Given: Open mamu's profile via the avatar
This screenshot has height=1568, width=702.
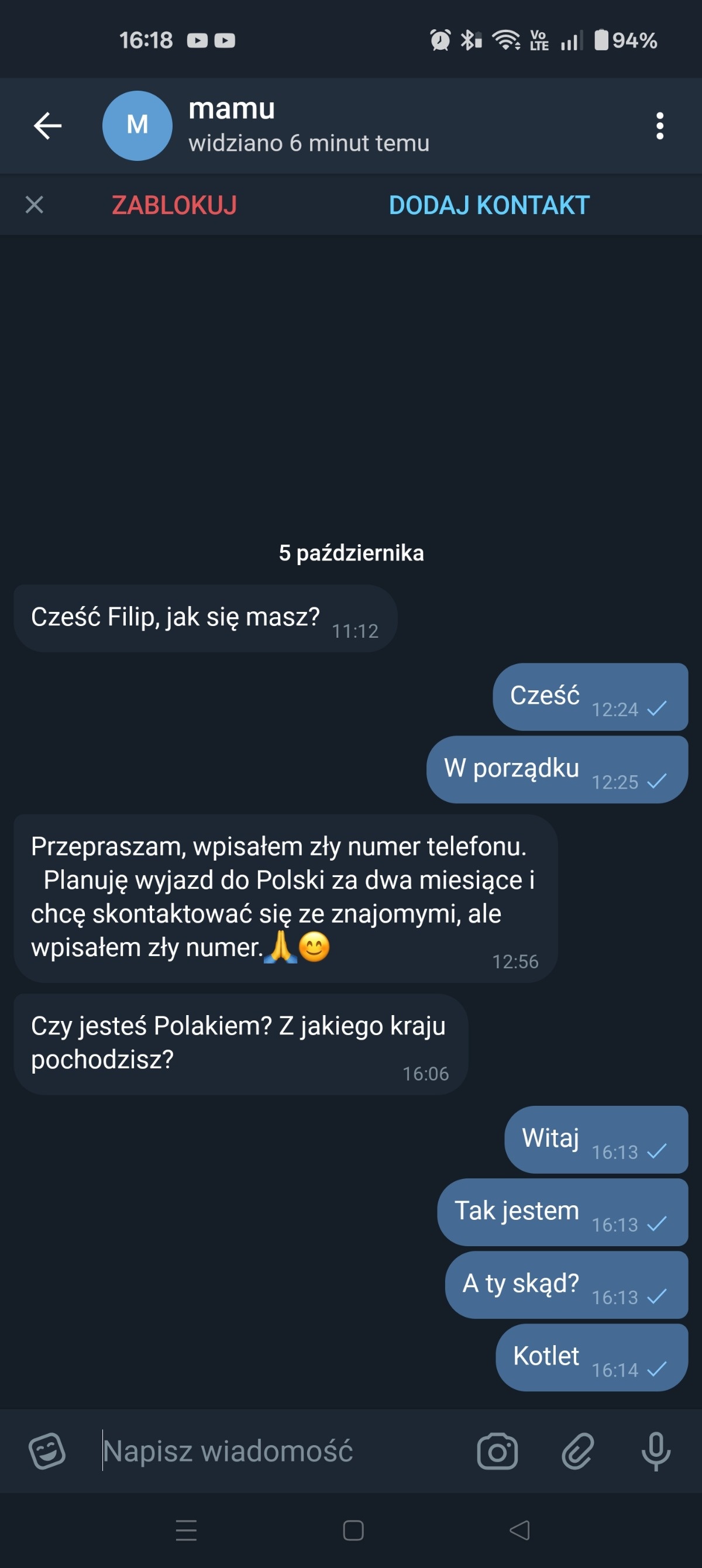Looking at the screenshot, I should tap(137, 126).
